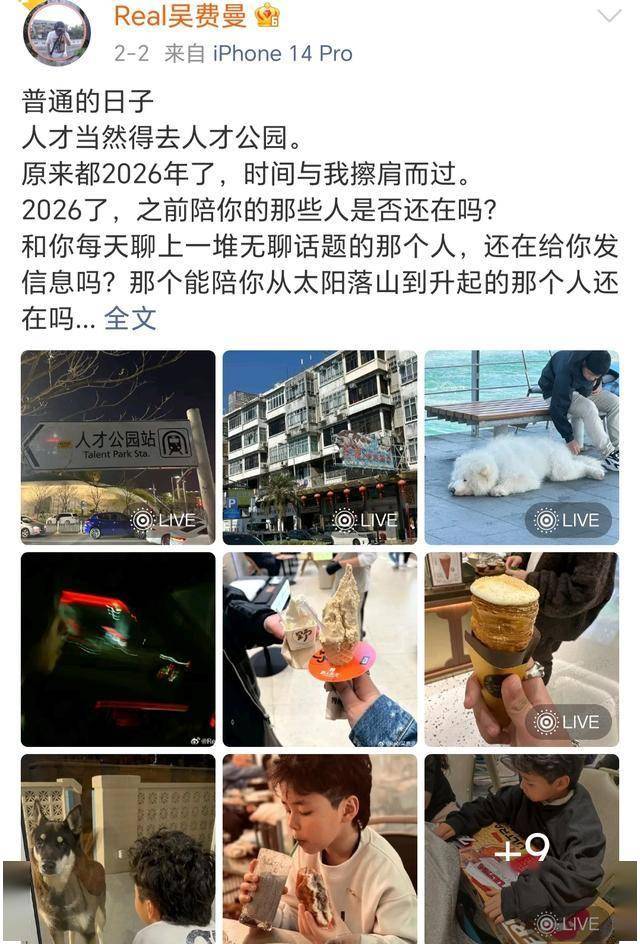View the ice cream cone photo
Viewport: 640px width, 944px height.
(320, 649)
